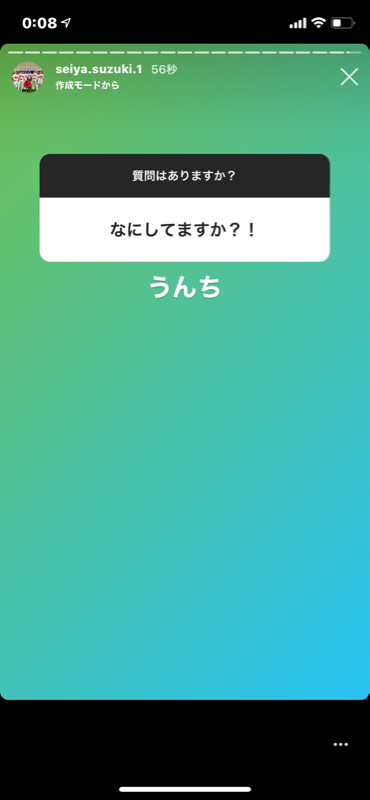370x800 pixels.
Task: Open seiya.suzuki.1 profile picture
Action: coord(28,77)
